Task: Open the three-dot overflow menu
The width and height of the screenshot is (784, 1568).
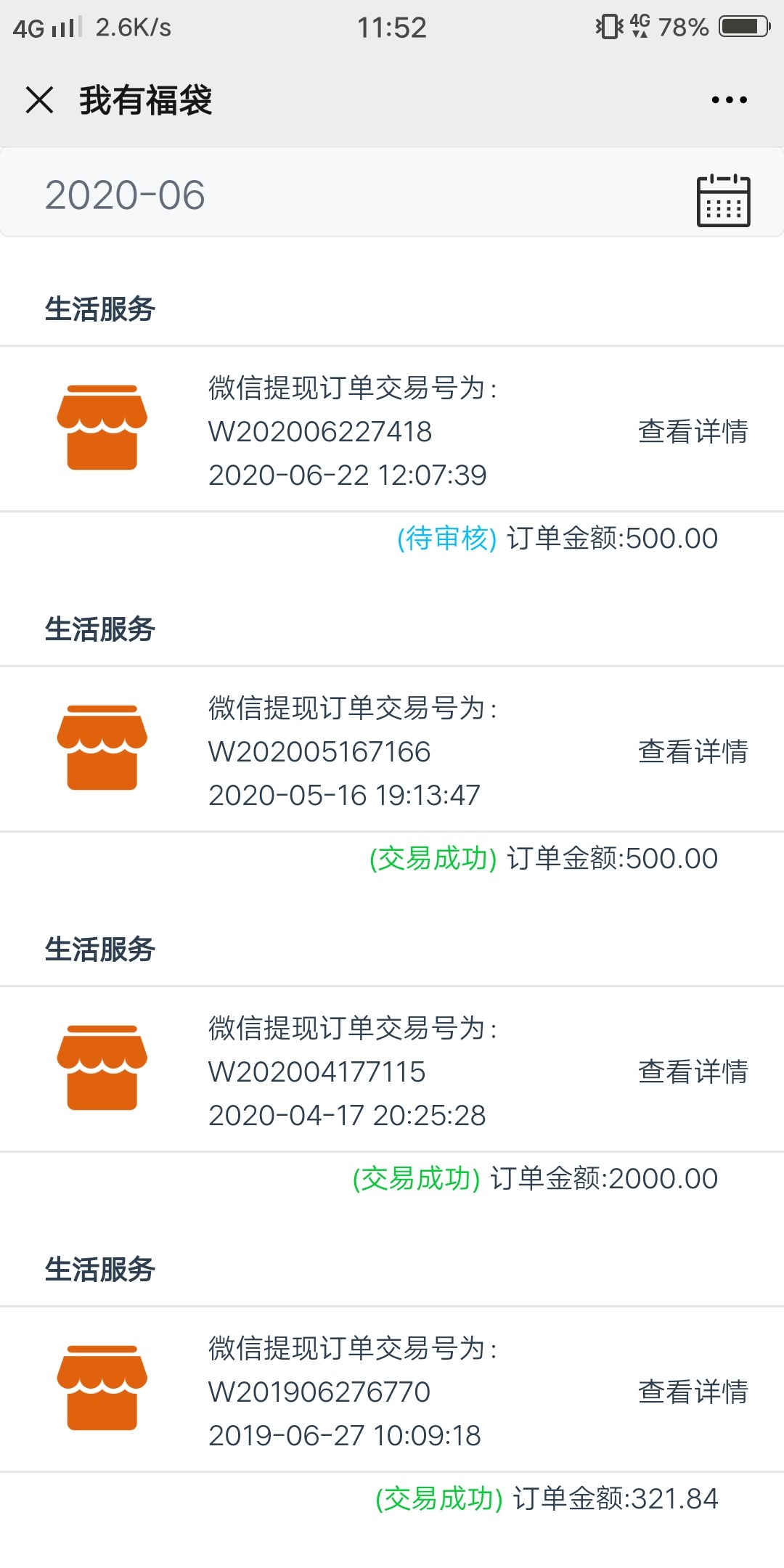Action: click(729, 100)
